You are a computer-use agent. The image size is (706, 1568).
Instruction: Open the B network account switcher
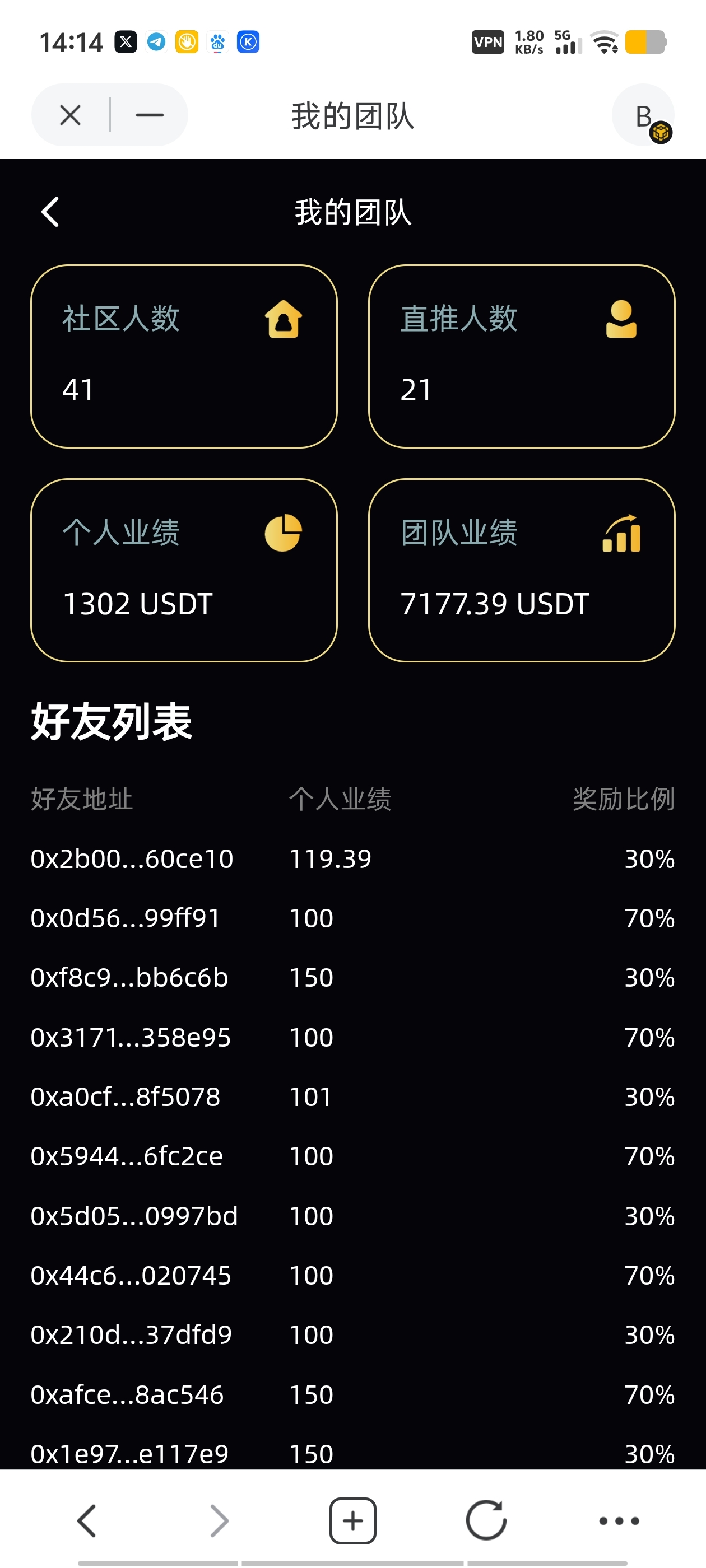[643, 116]
